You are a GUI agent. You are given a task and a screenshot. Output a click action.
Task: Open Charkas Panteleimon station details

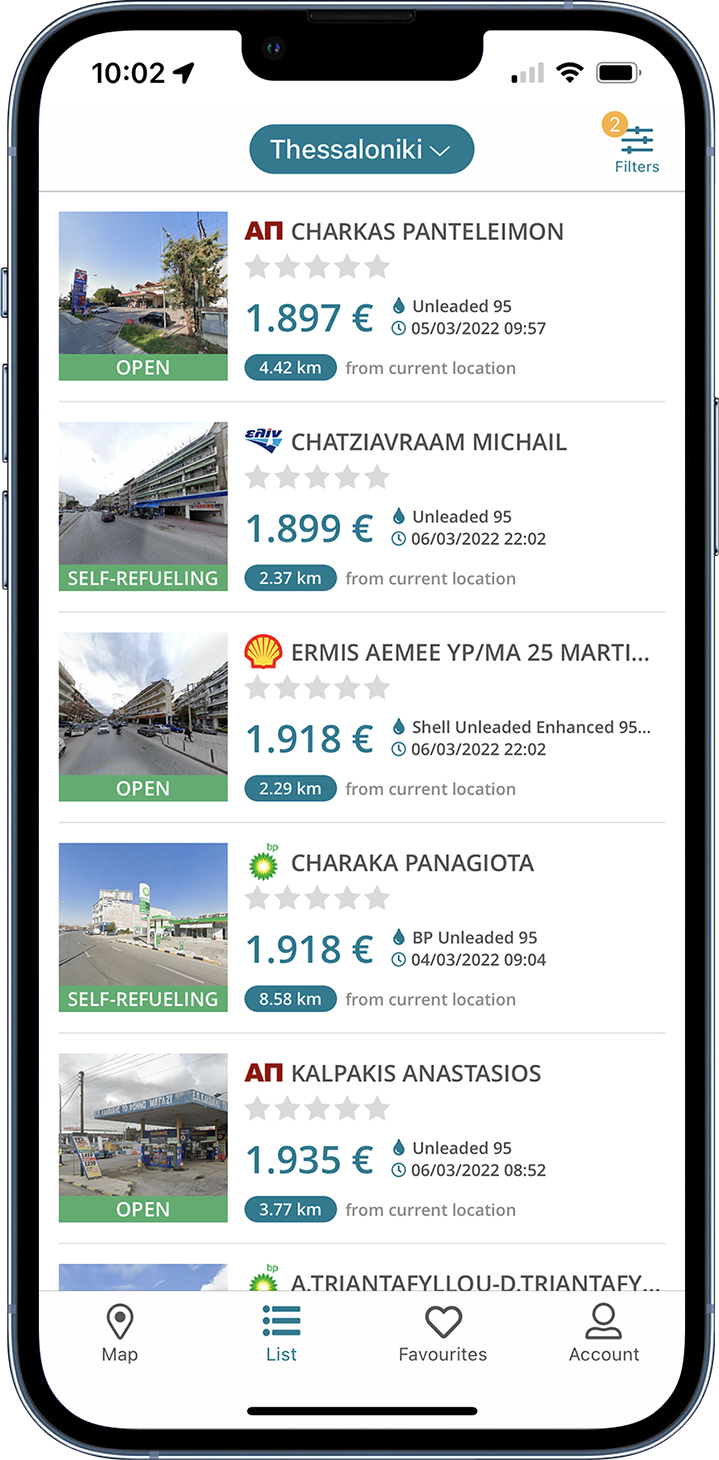coord(427,232)
